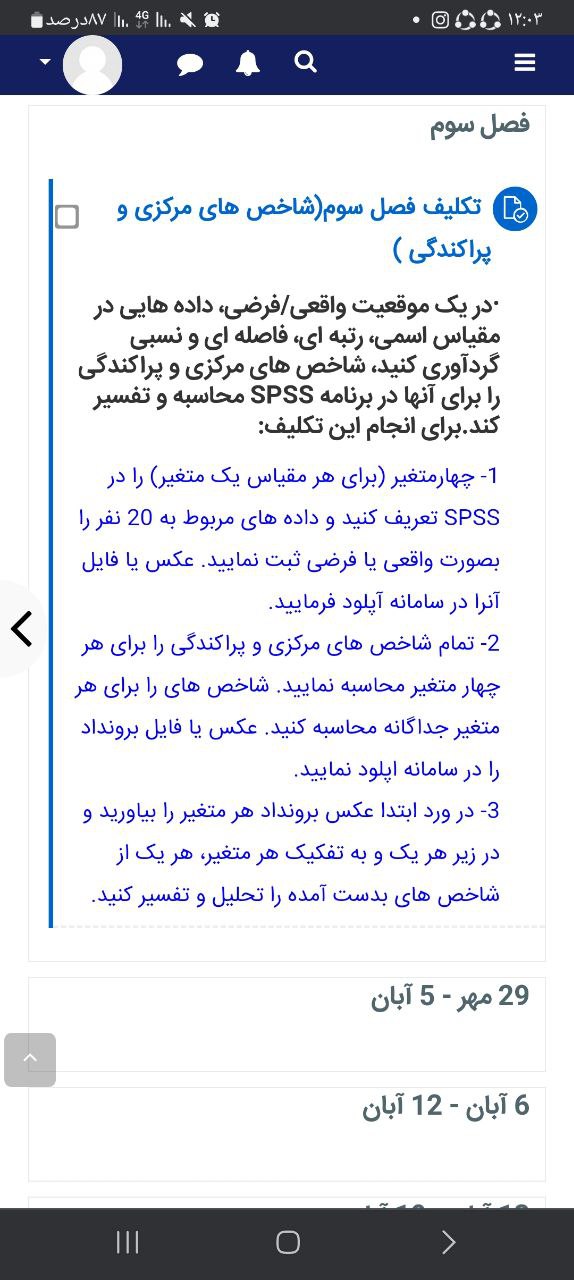Open the recent apps button
Viewport: 574px width, 1280px height.
pyautogui.click(x=127, y=1242)
